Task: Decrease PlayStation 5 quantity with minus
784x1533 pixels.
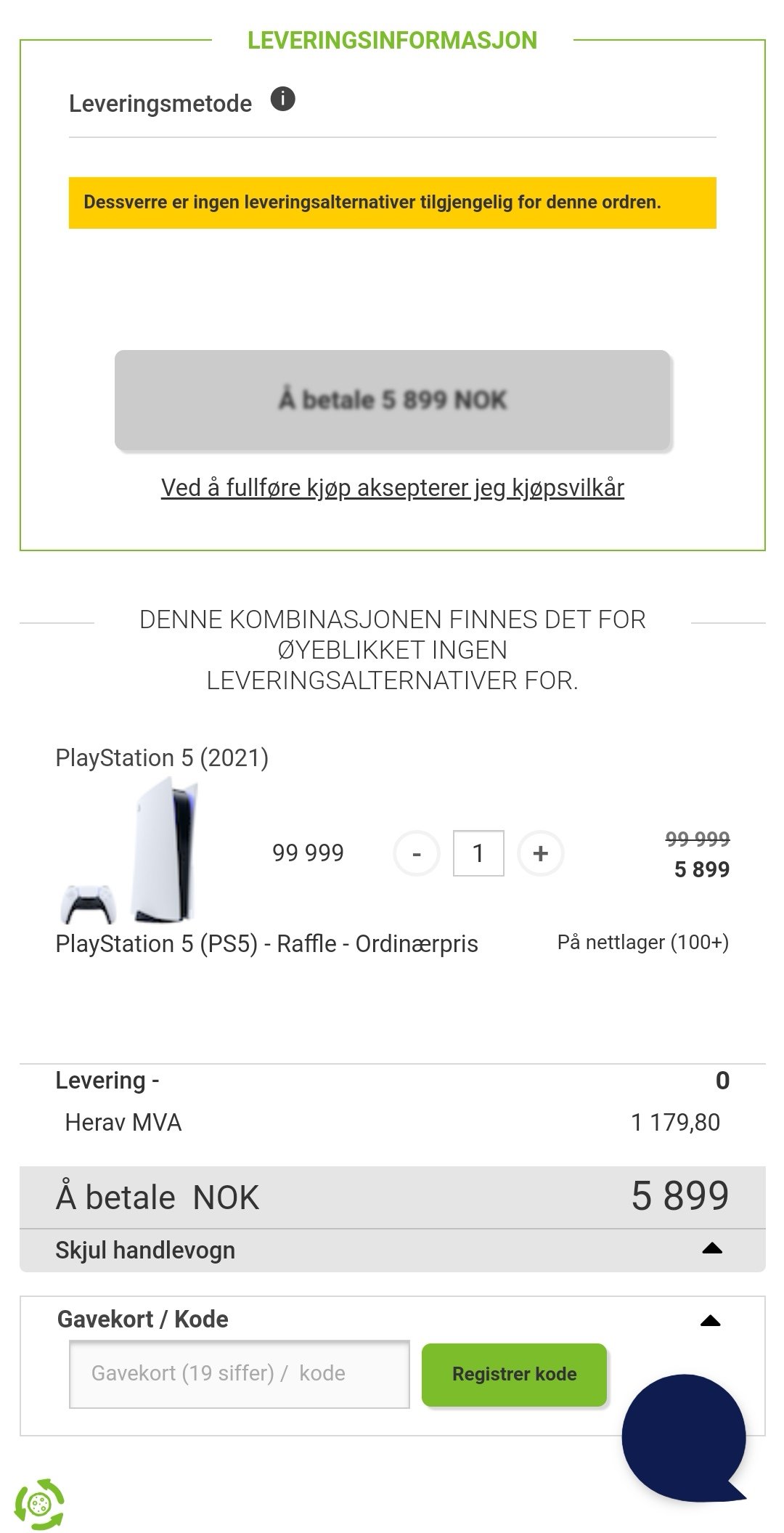Action: 416,853
